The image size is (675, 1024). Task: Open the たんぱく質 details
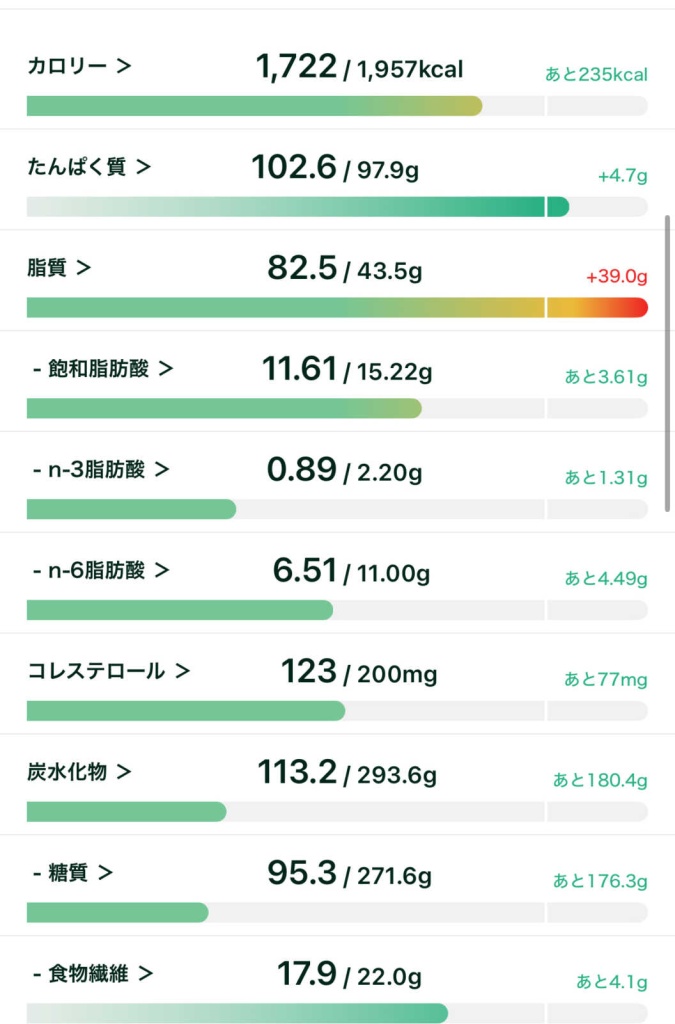click(89, 168)
